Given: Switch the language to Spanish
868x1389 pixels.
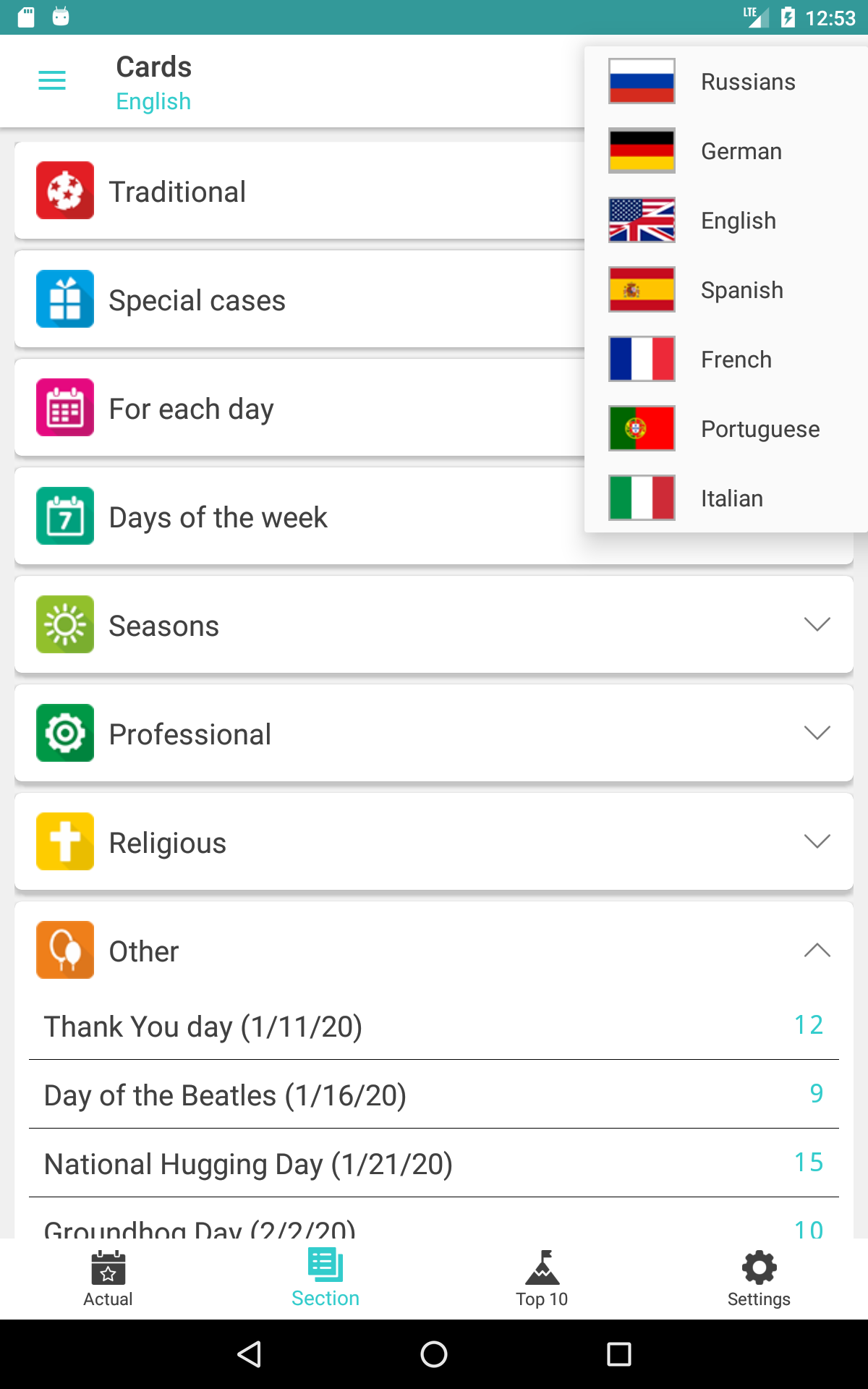Looking at the screenshot, I should [726, 289].
